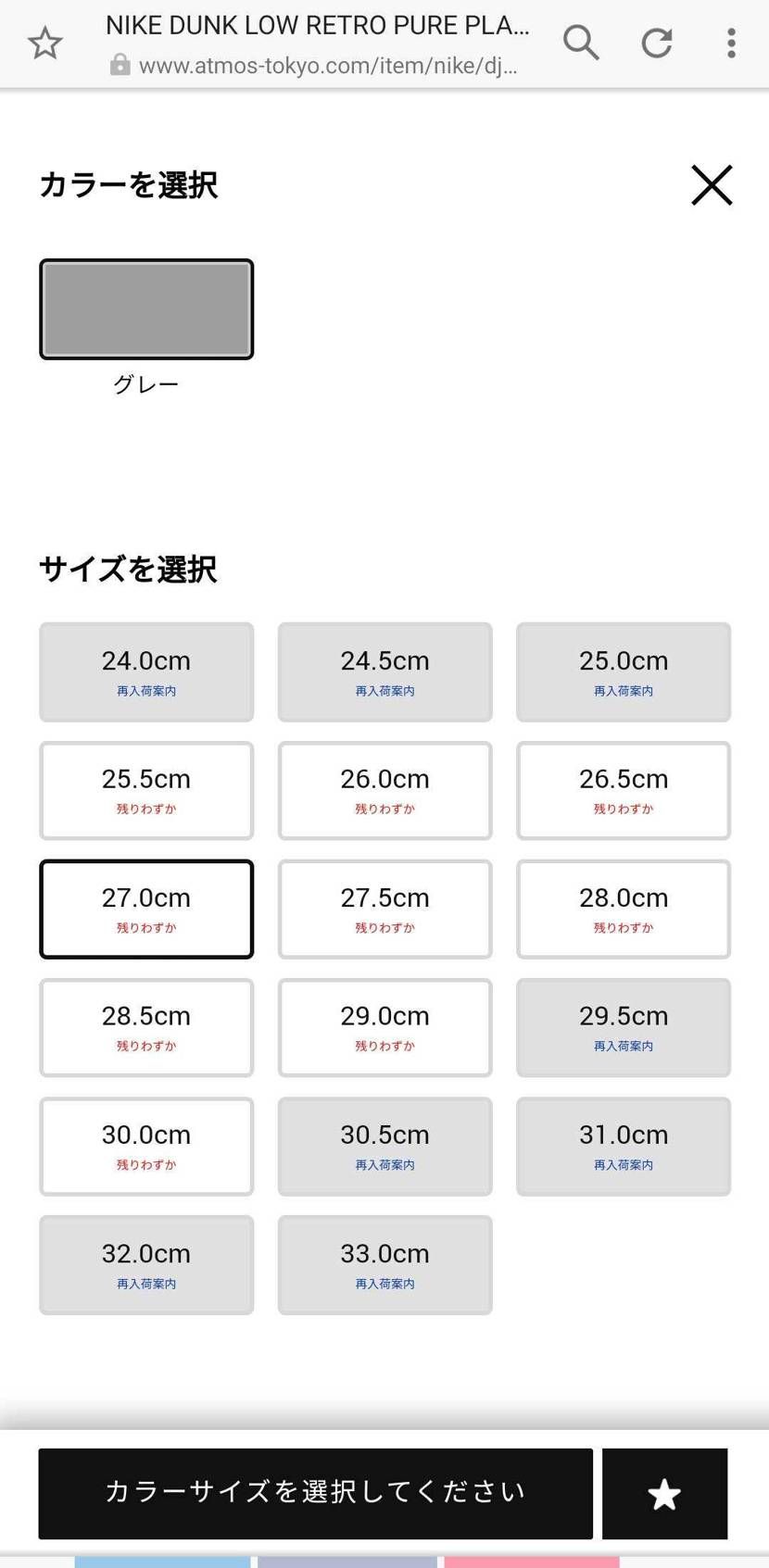
Task: Choose the 30.0cm size tile
Action: tap(145, 1146)
